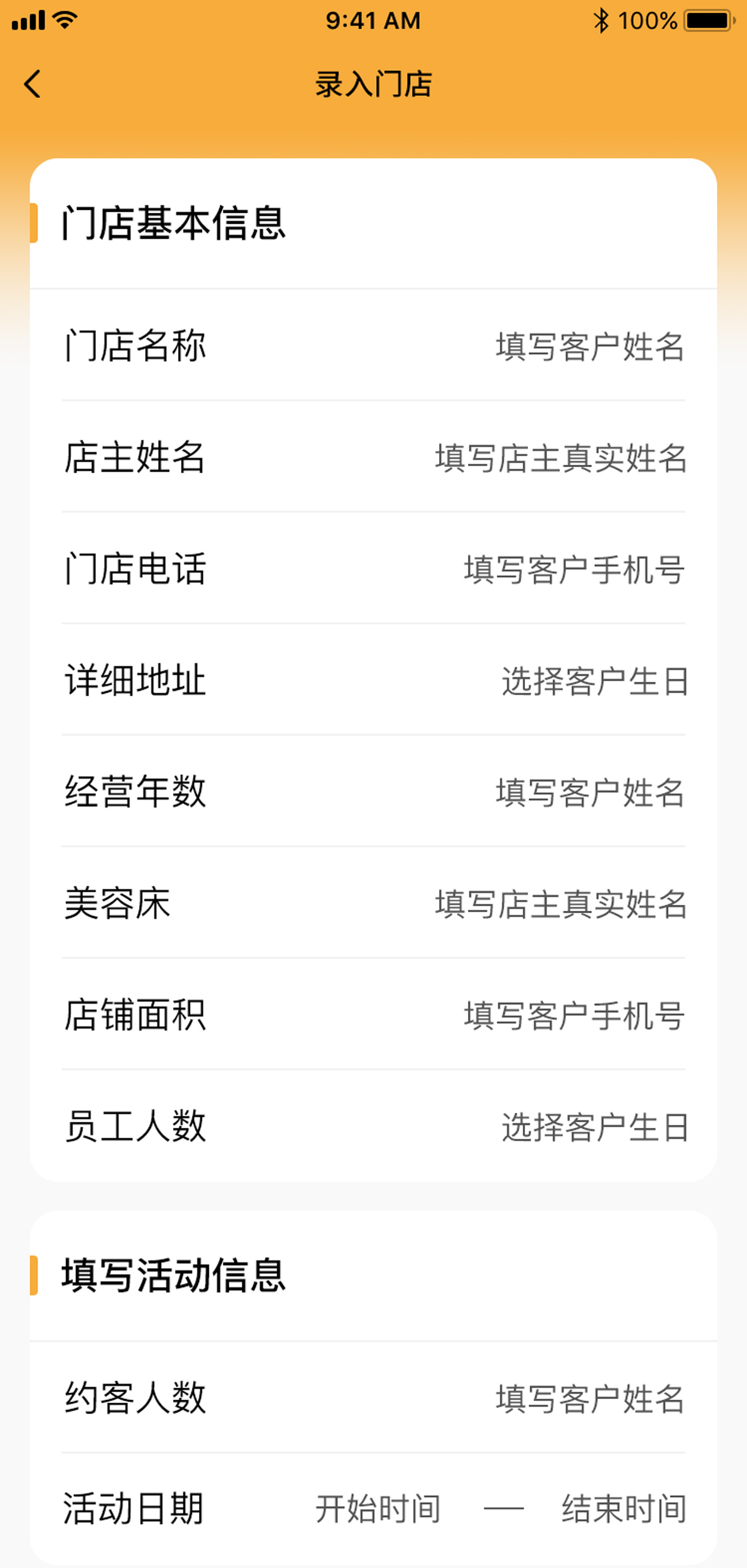Pick the 开始时间 for 活动日期
This screenshot has width=747, height=1568.
(x=378, y=1509)
